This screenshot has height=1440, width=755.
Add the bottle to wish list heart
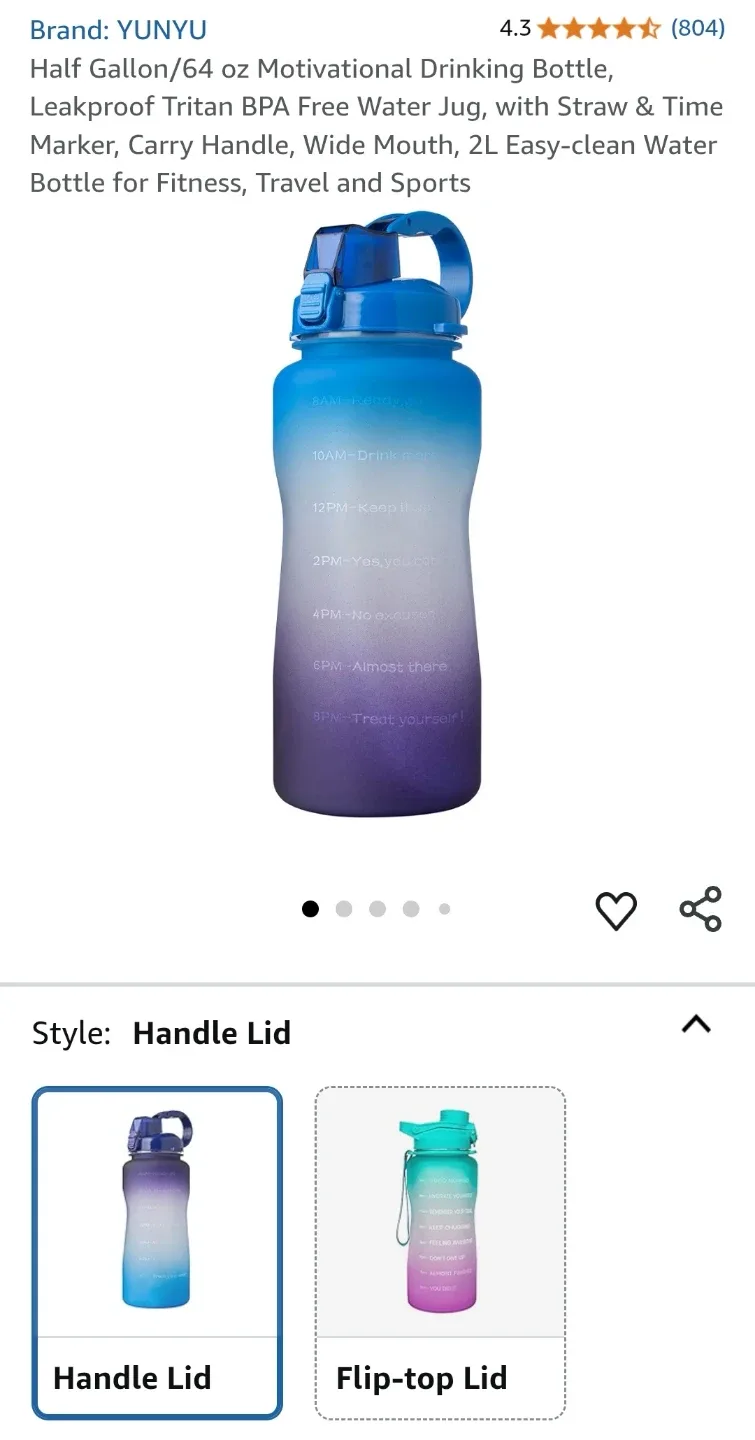(x=616, y=910)
